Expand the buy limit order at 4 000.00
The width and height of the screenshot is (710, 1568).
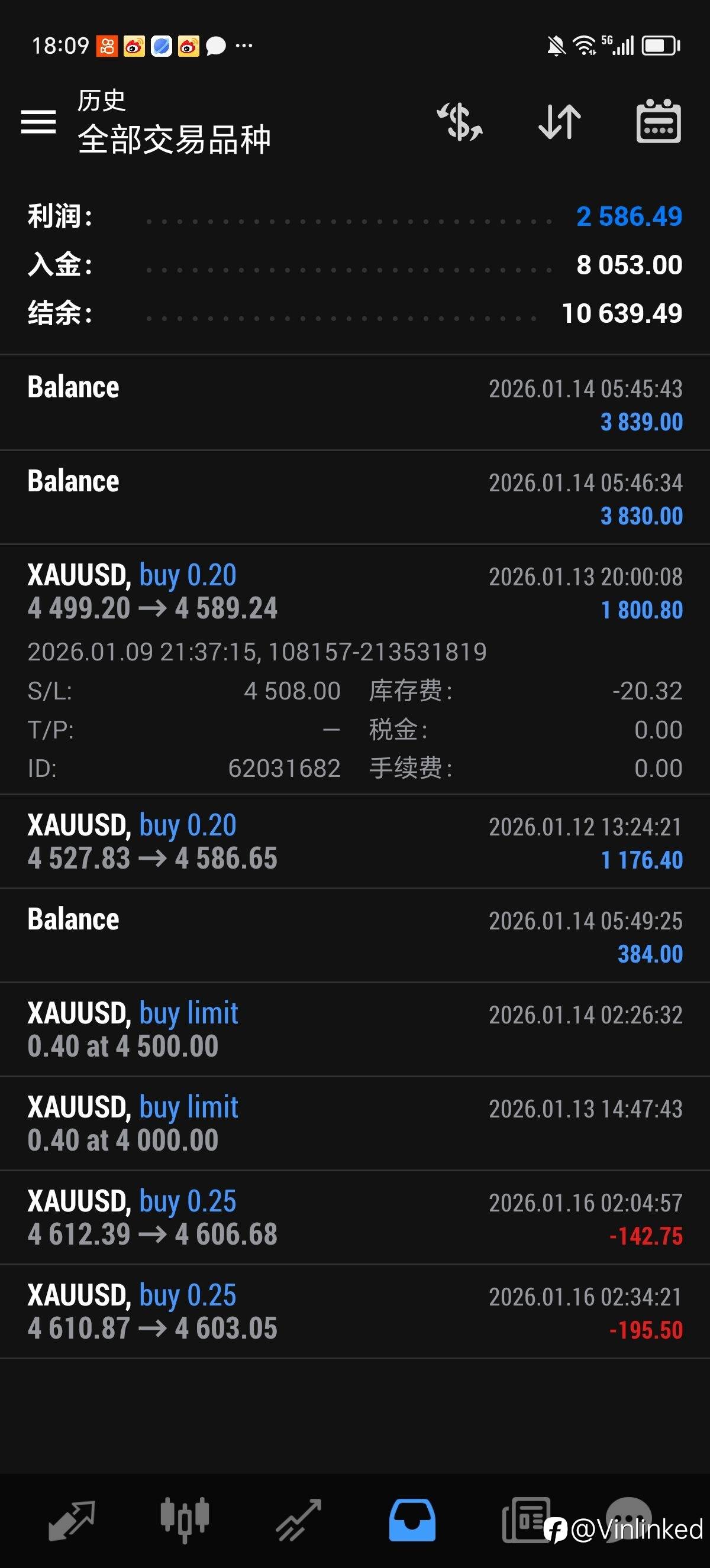tap(355, 1123)
